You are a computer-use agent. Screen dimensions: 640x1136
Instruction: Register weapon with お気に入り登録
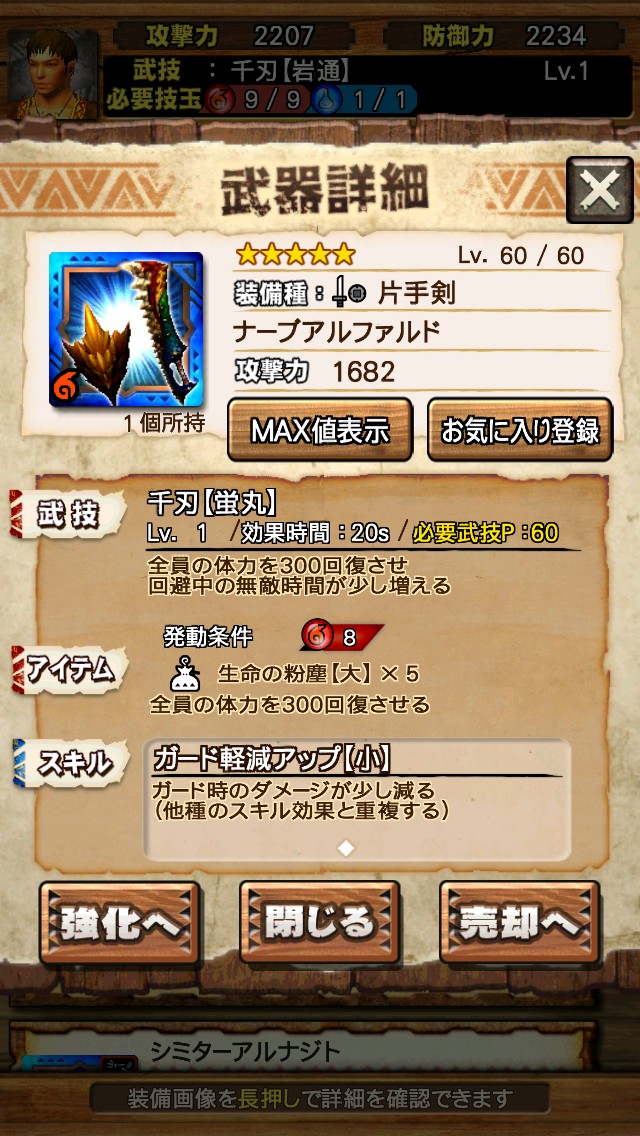click(x=520, y=430)
